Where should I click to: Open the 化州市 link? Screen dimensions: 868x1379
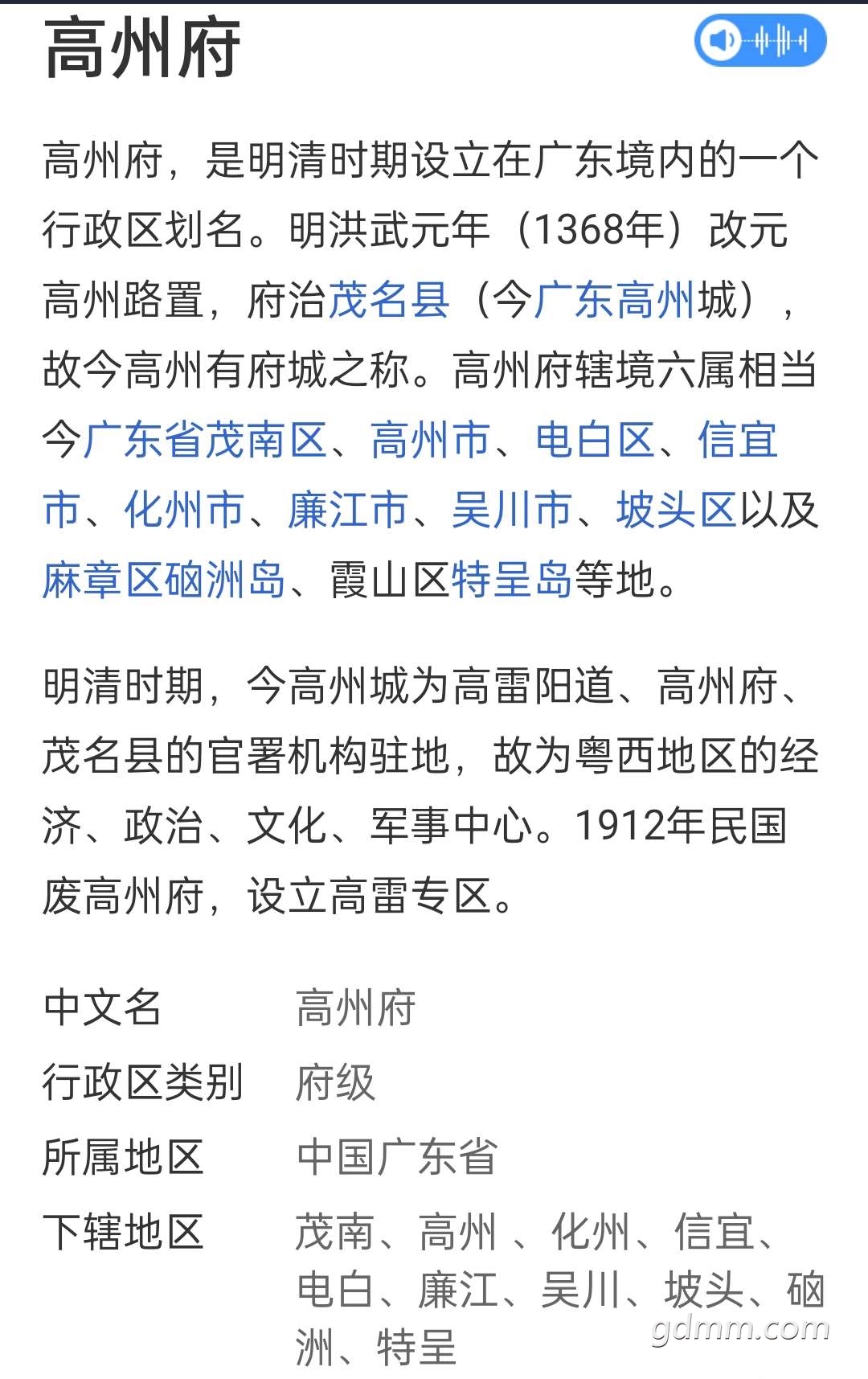184,511
